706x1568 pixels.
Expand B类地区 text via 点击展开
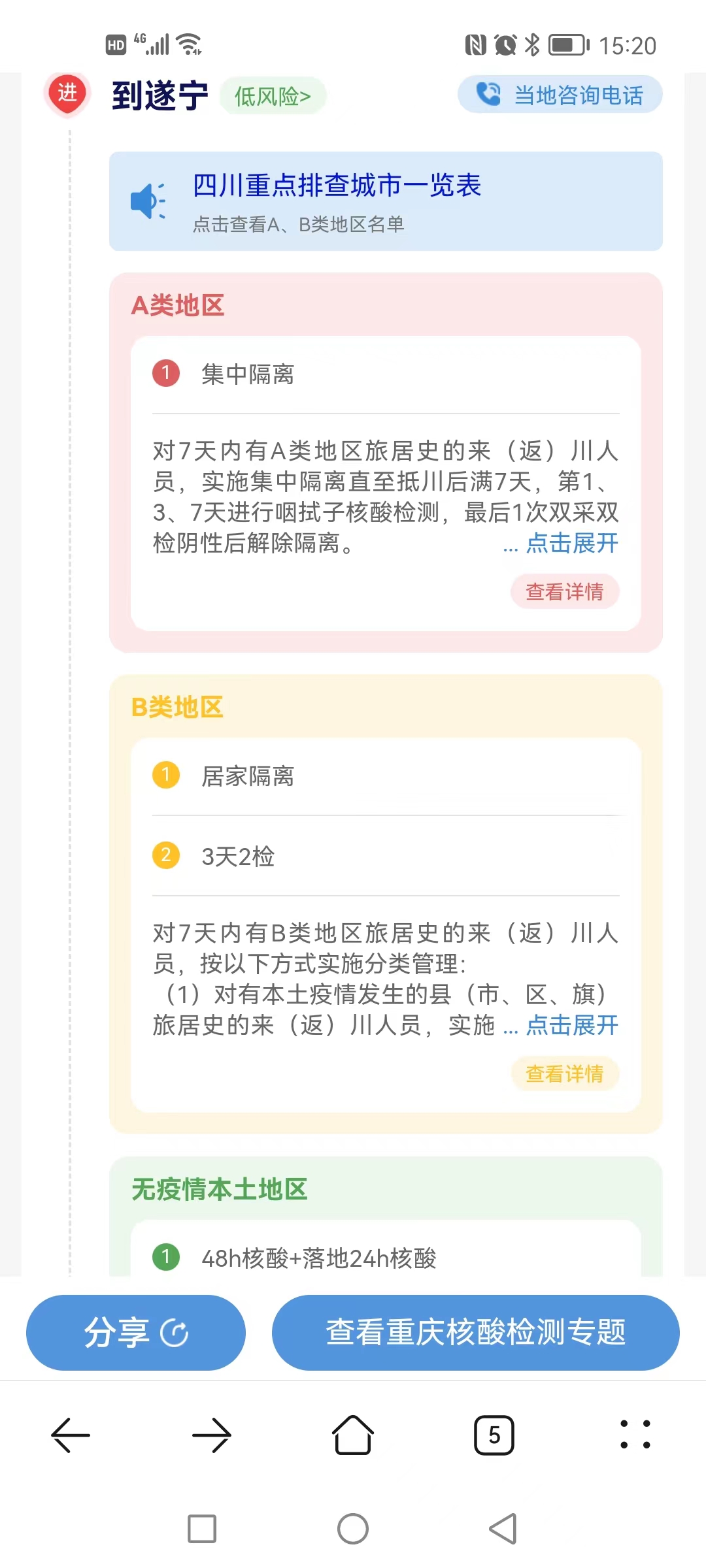pyautogui.click(x=572, y=1025)
